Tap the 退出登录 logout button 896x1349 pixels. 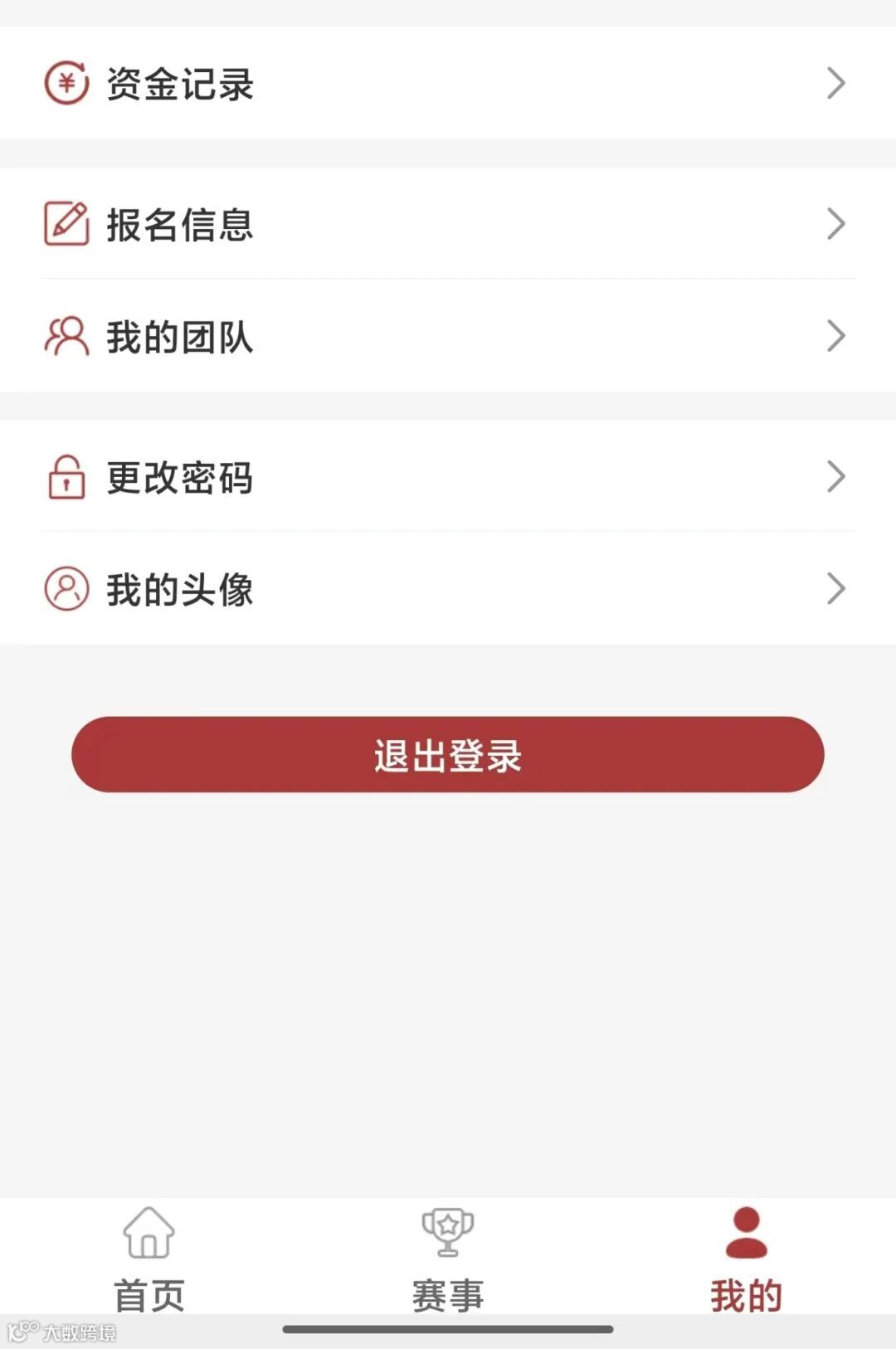tap(448, 755)
